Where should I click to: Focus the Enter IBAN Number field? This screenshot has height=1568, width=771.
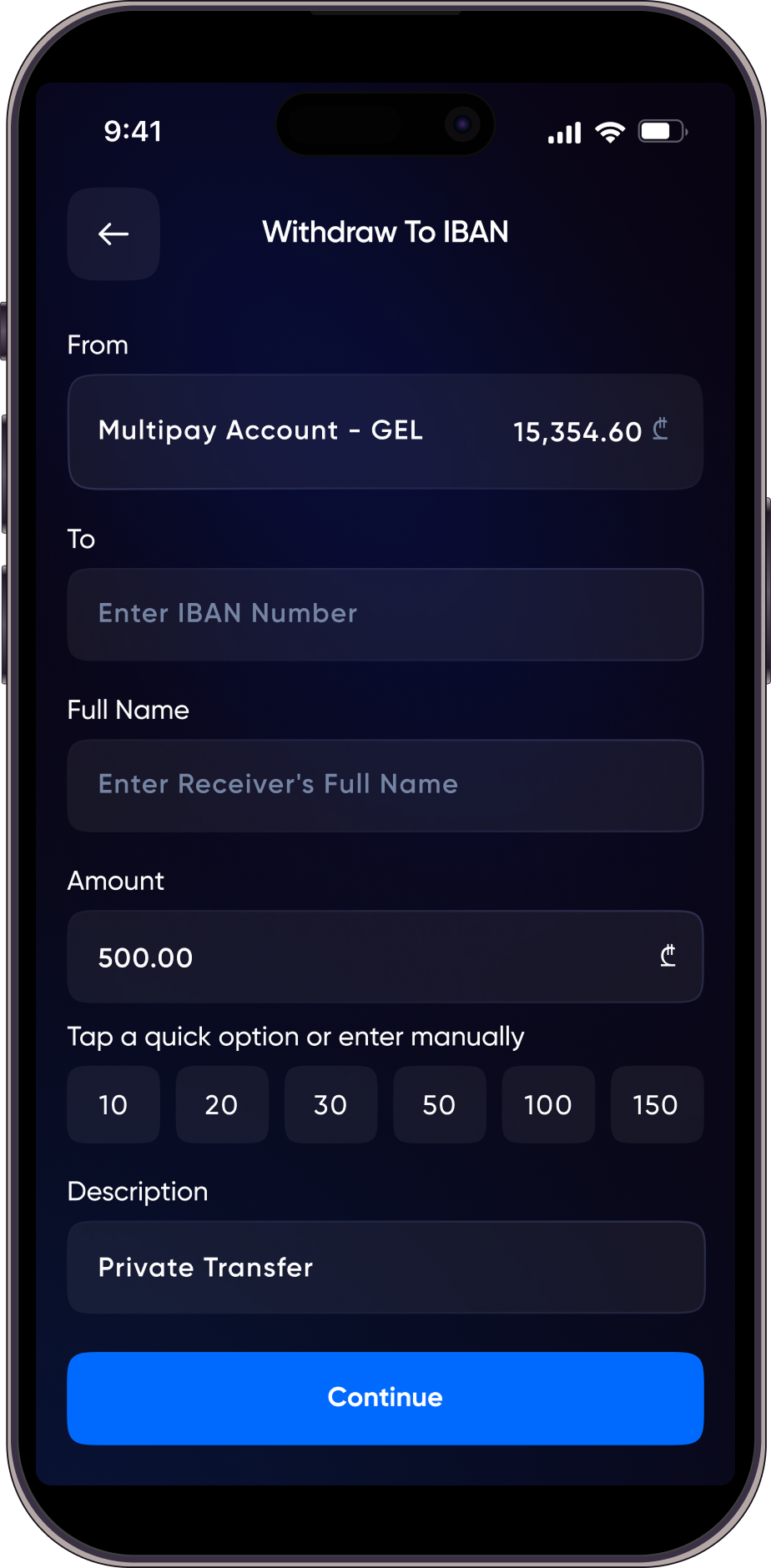coord(385,614)
